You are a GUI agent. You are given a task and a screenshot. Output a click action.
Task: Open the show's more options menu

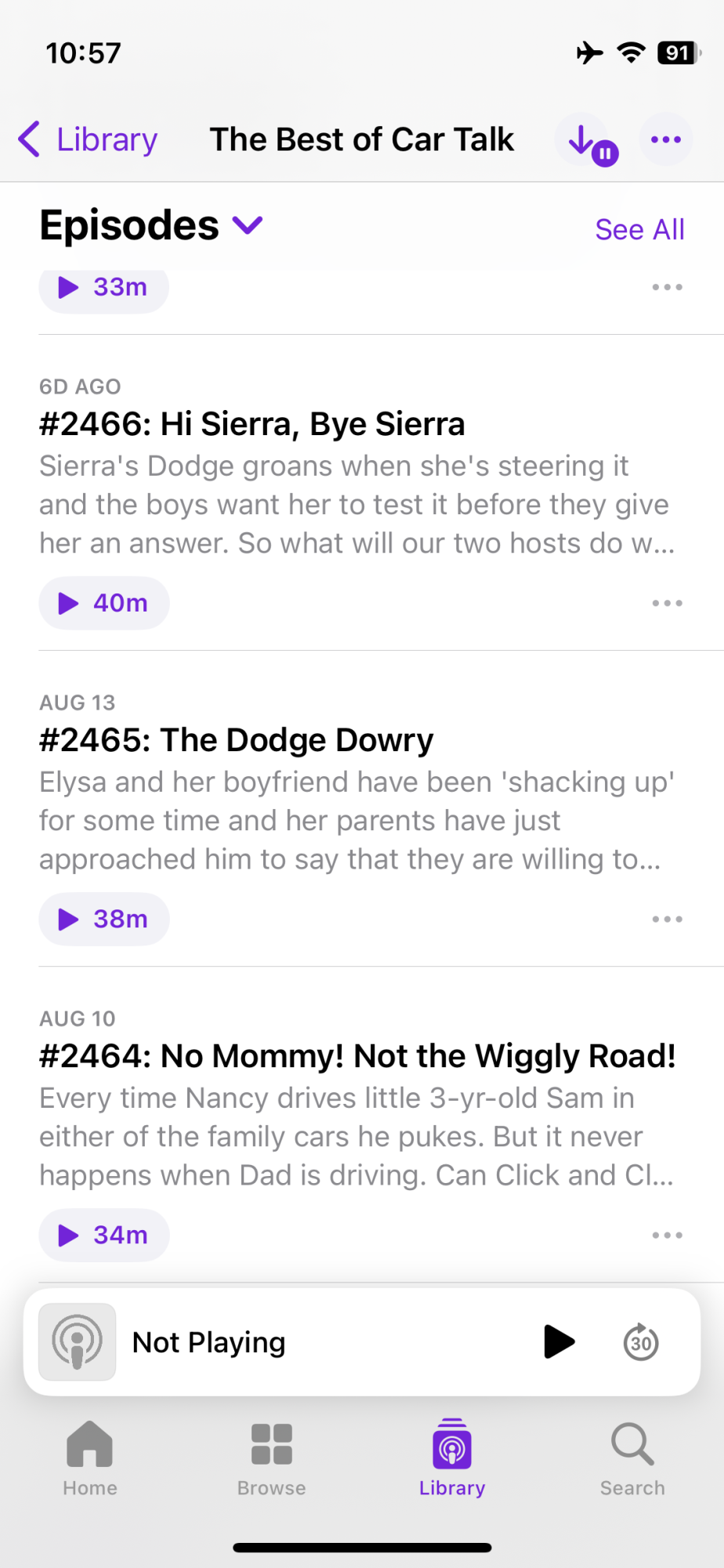tap(666, 140)
